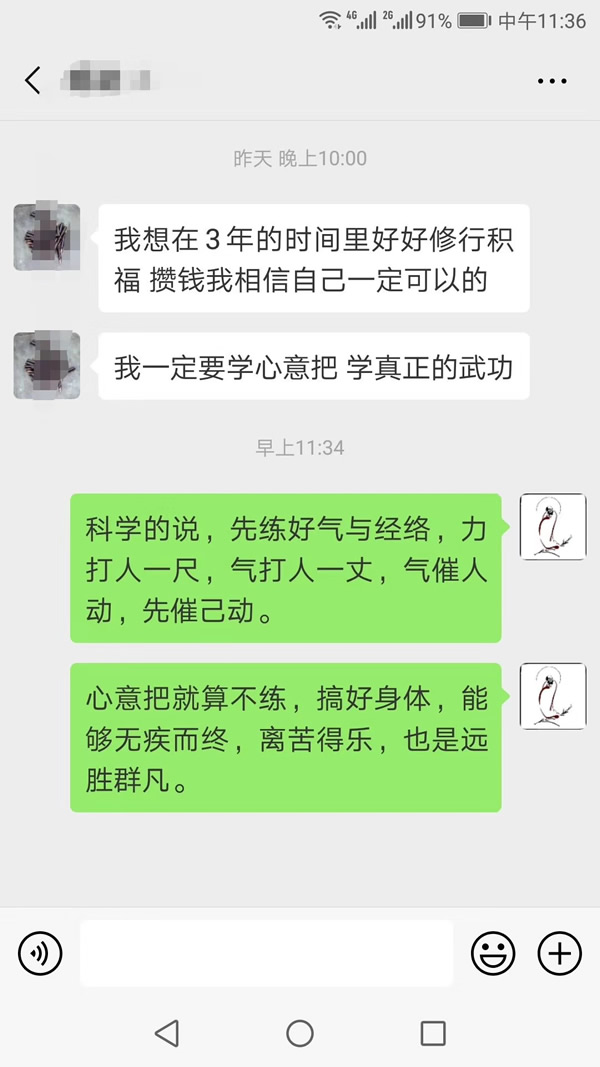This screenshot has height=1067, width=600.
Task: Open contact avatar beside 心意把 message
Action: tap(47, 366)
